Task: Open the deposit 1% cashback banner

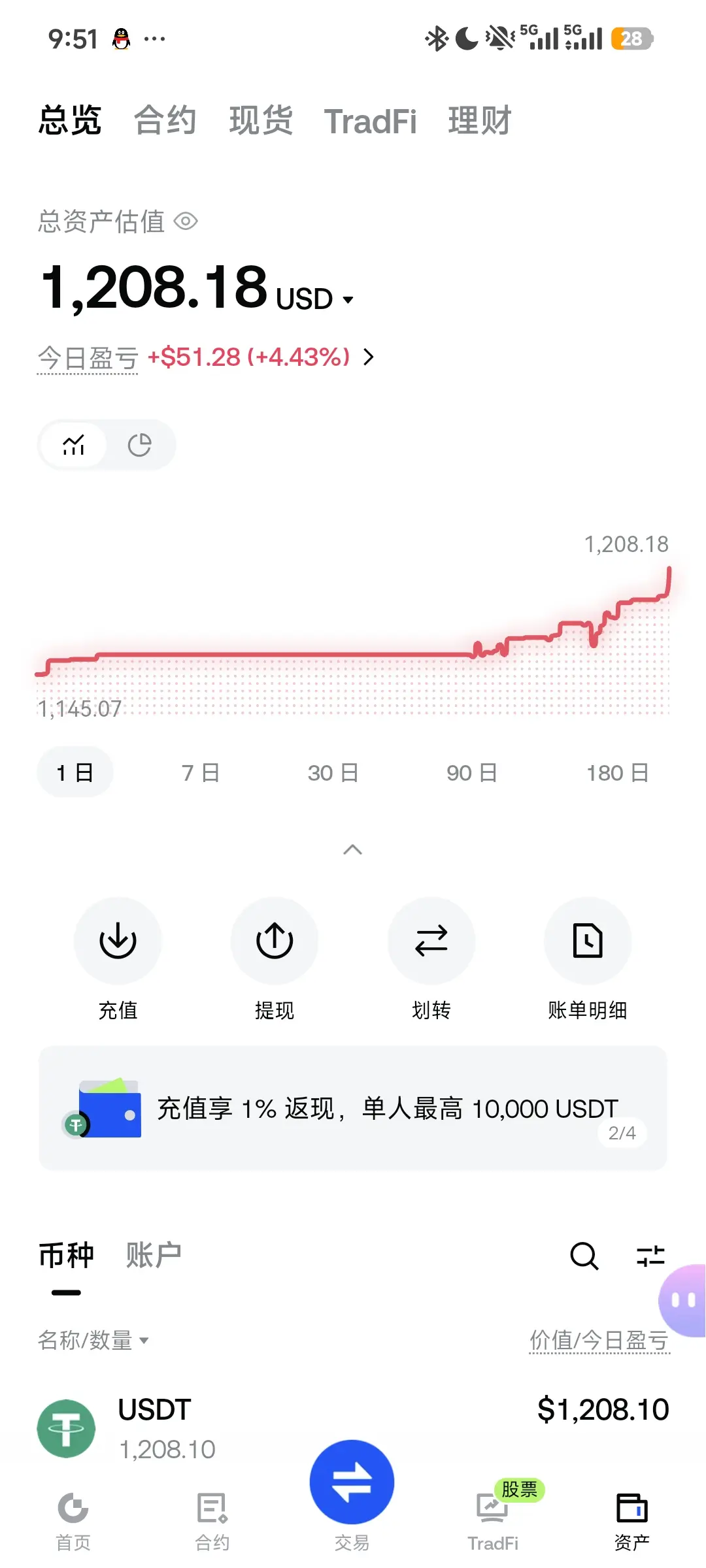Action: (x=353, y=1108)
